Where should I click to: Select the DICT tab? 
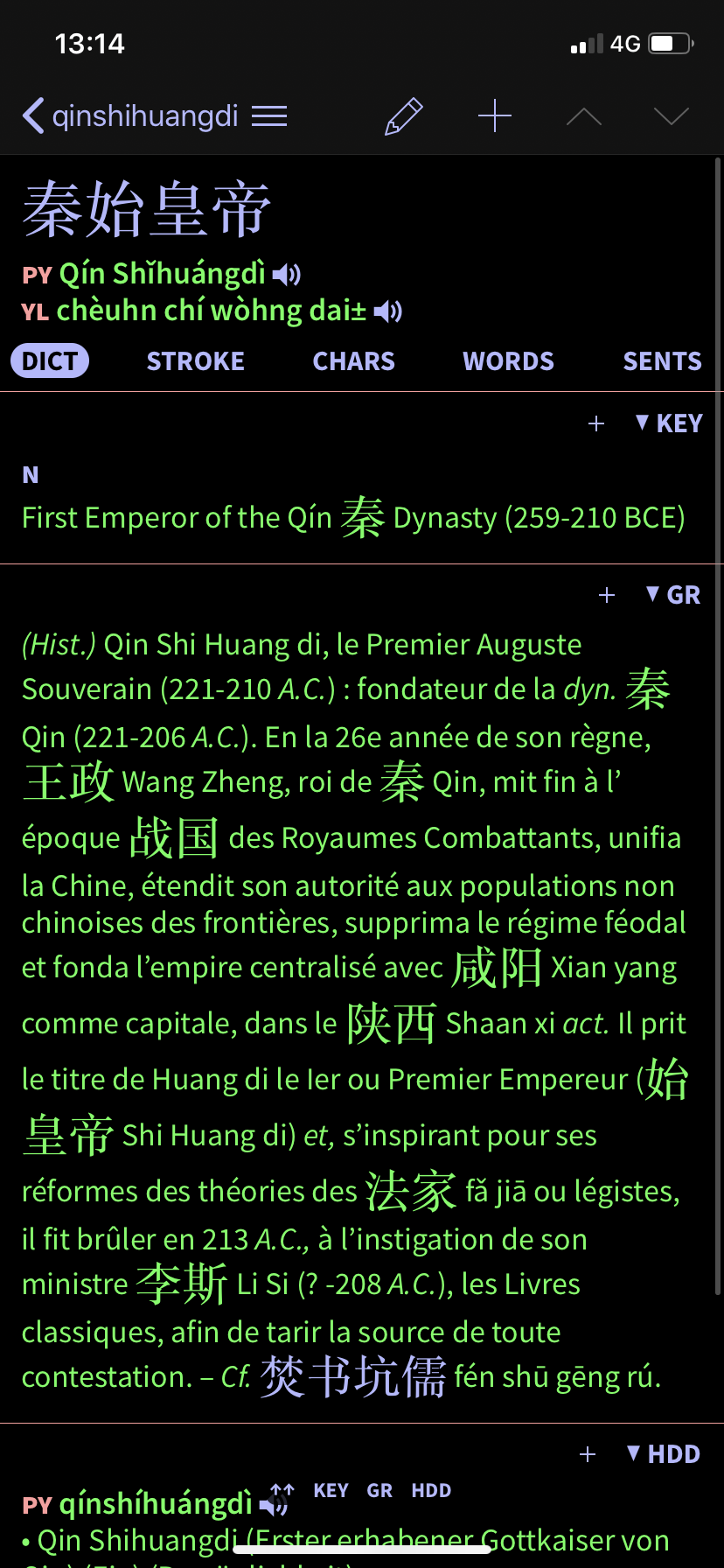click(50, 360)
